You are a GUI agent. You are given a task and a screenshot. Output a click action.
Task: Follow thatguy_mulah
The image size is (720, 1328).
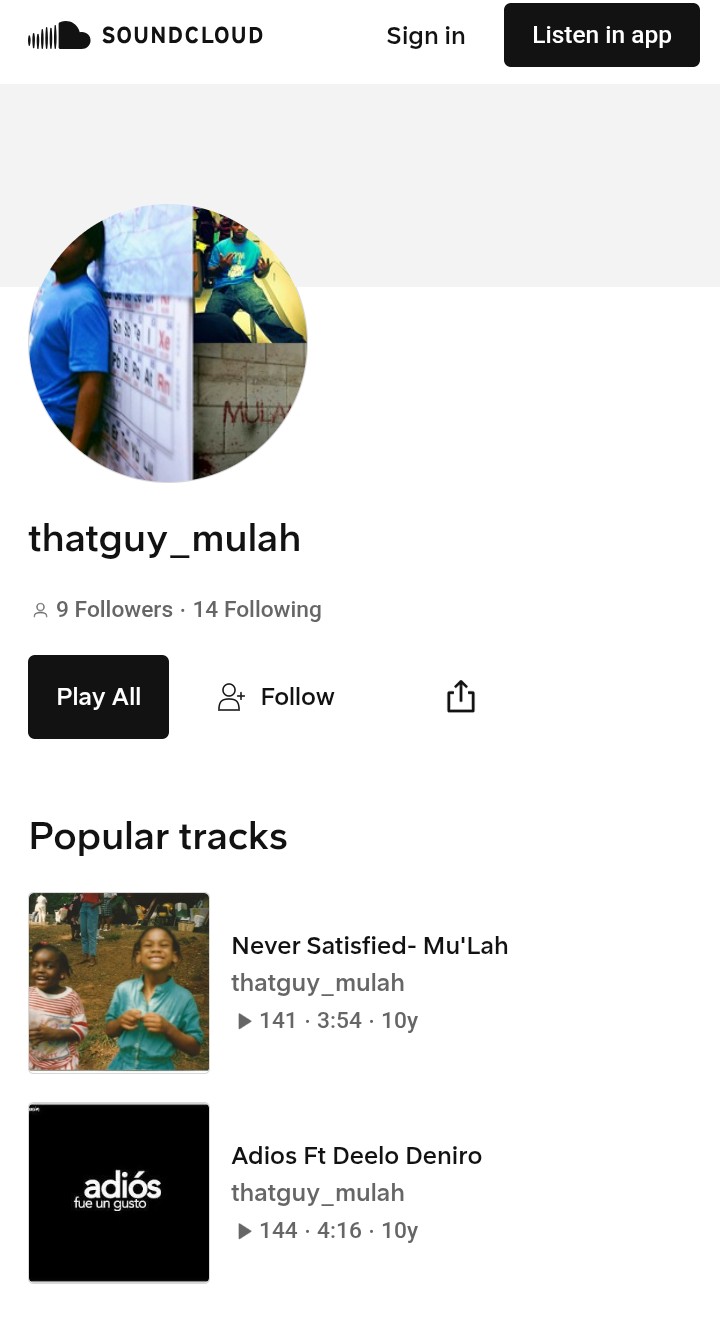pos(276,697)
